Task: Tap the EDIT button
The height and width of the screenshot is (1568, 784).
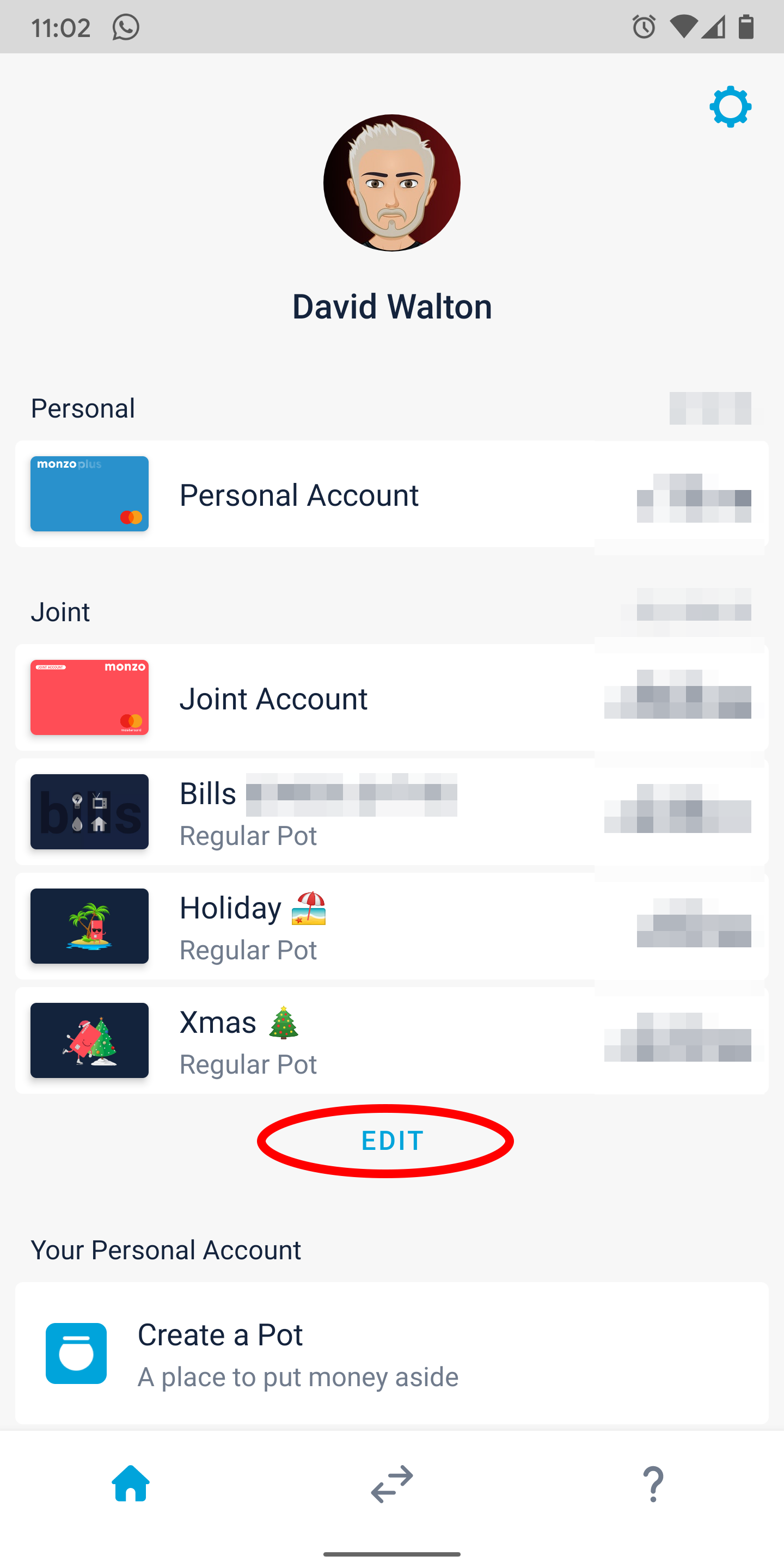Action: click(392, 1141)
